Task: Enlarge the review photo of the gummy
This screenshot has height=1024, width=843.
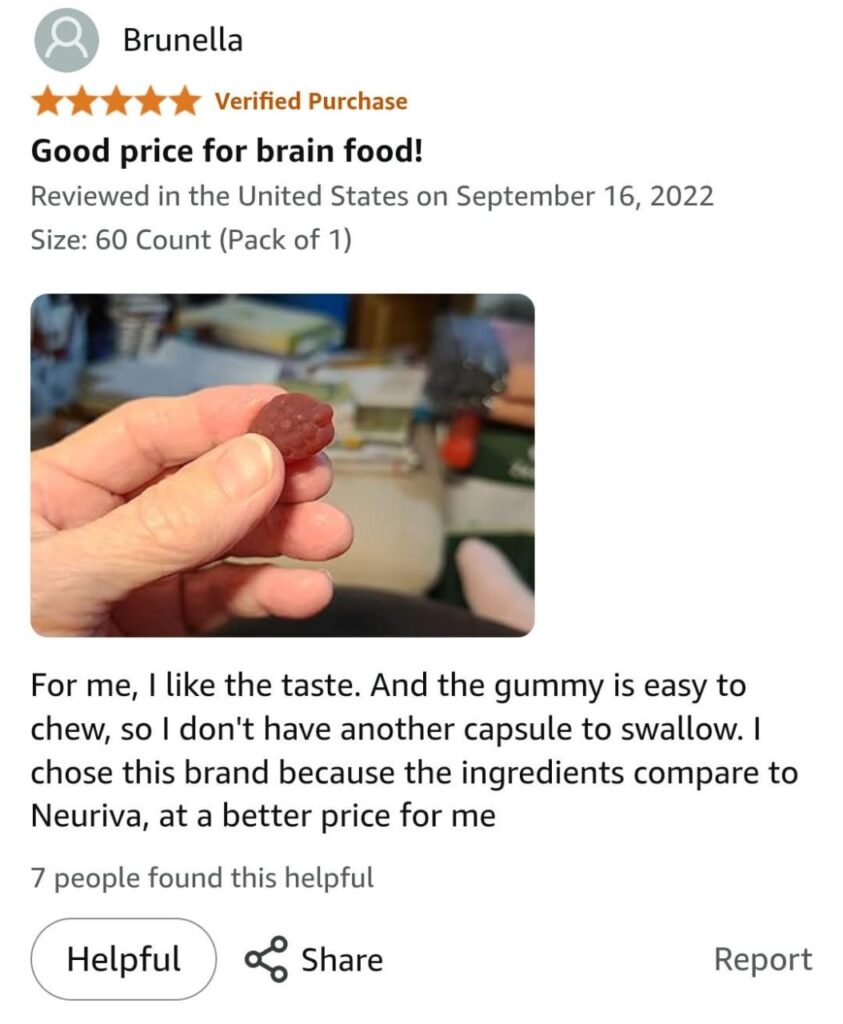Action: point(282,465)
